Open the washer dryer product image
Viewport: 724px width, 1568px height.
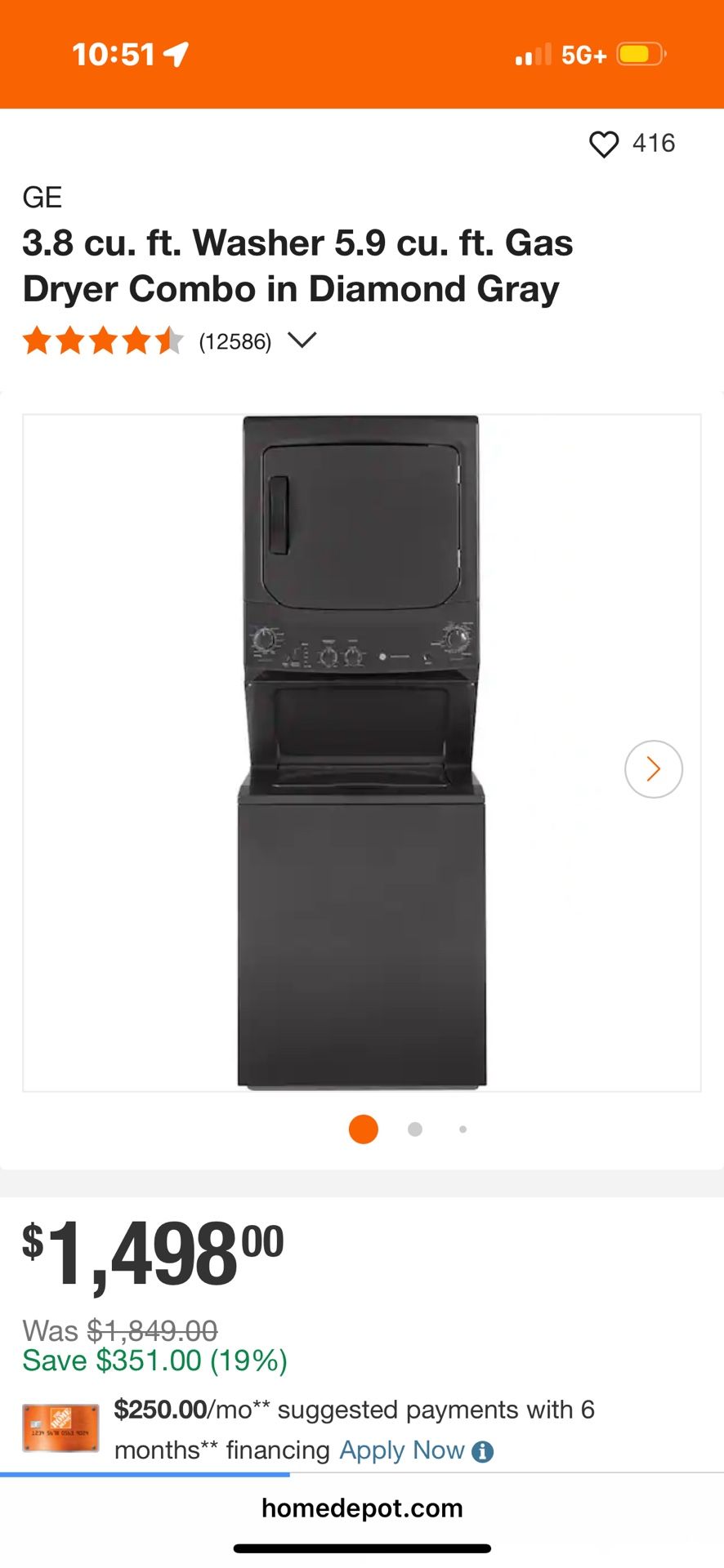(361, 751)
